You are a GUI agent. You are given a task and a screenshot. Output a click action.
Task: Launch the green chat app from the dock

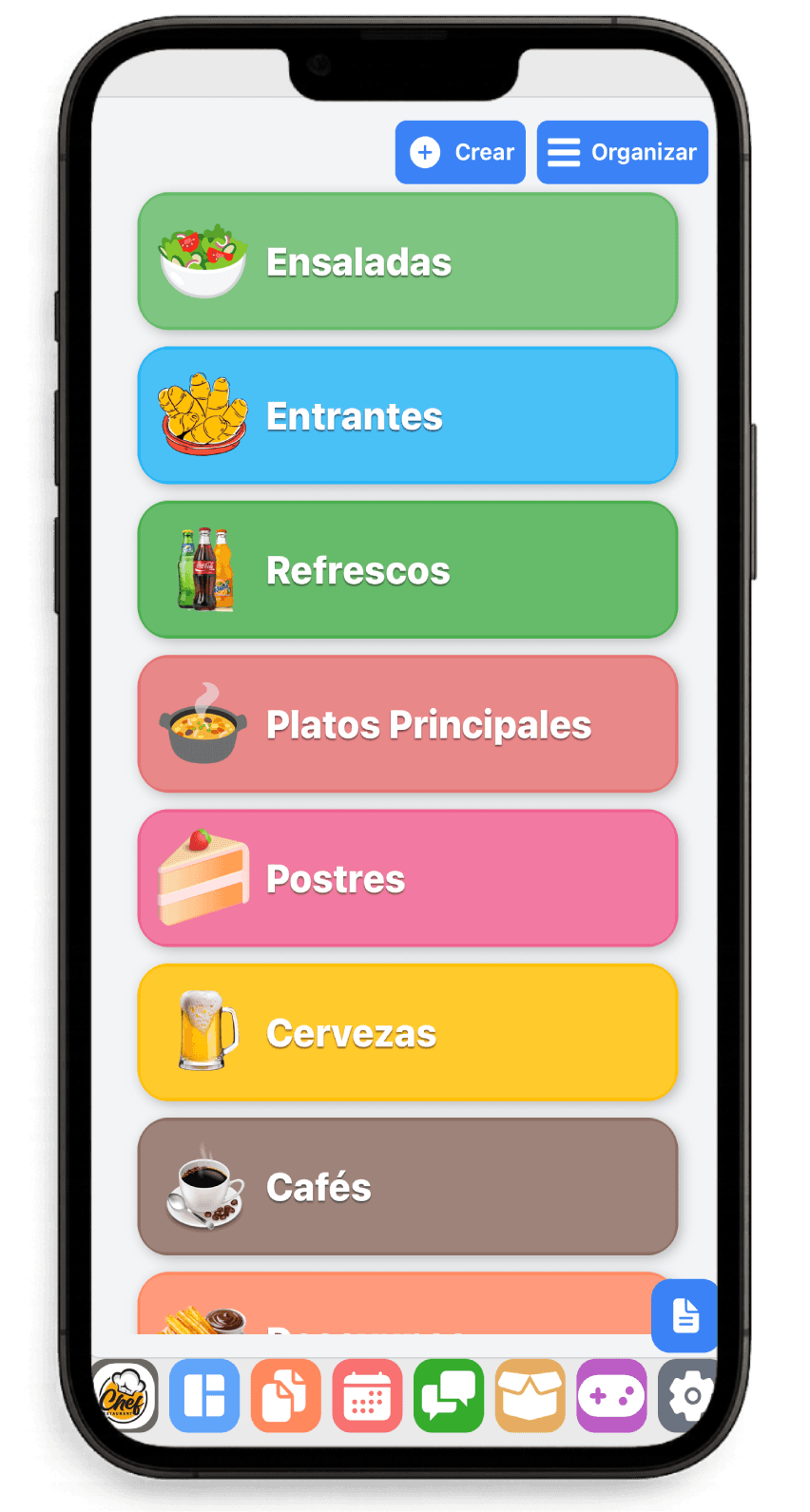coord(448,1396)
